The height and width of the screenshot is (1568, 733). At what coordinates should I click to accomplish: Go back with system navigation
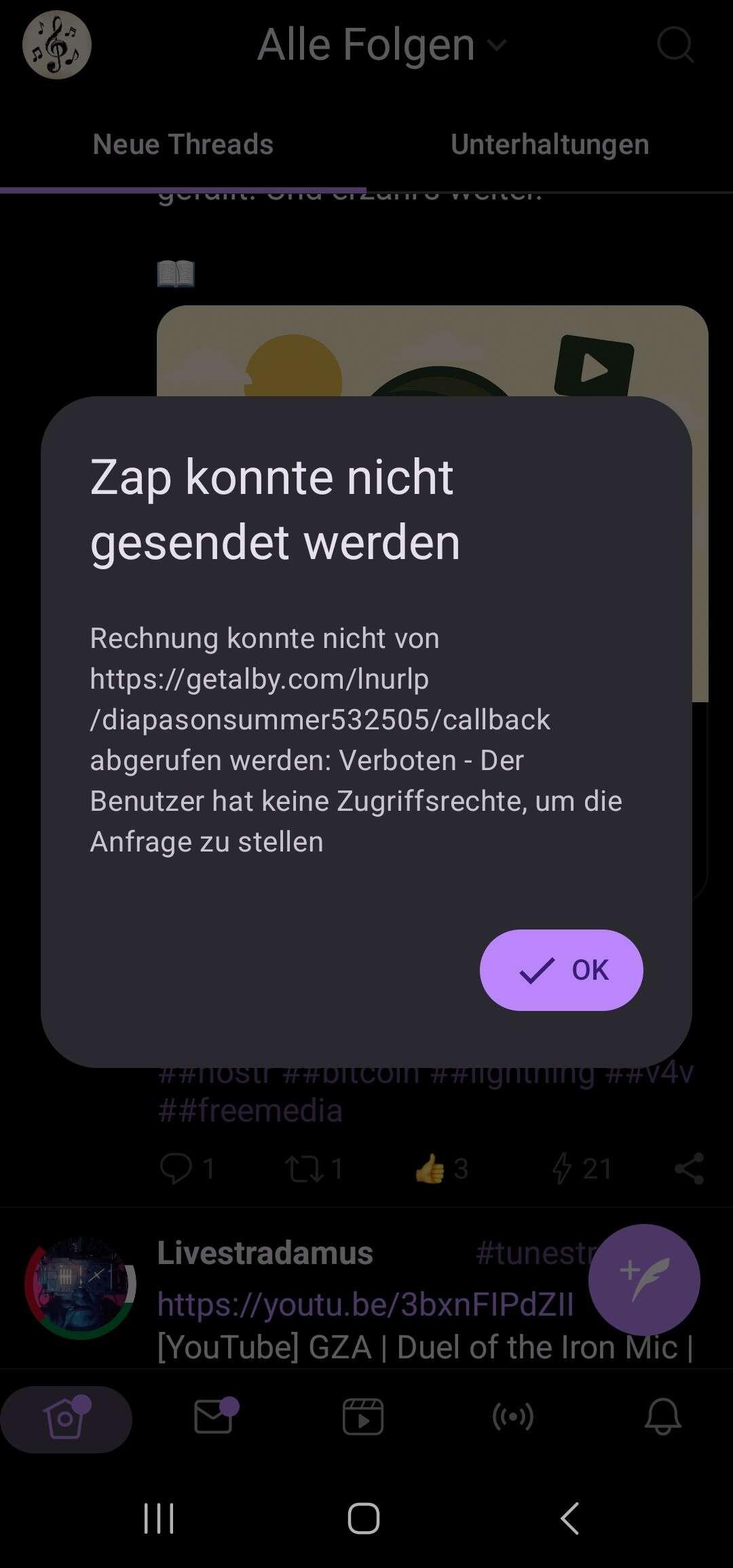pyautogui.click(x=570, y=1518)
